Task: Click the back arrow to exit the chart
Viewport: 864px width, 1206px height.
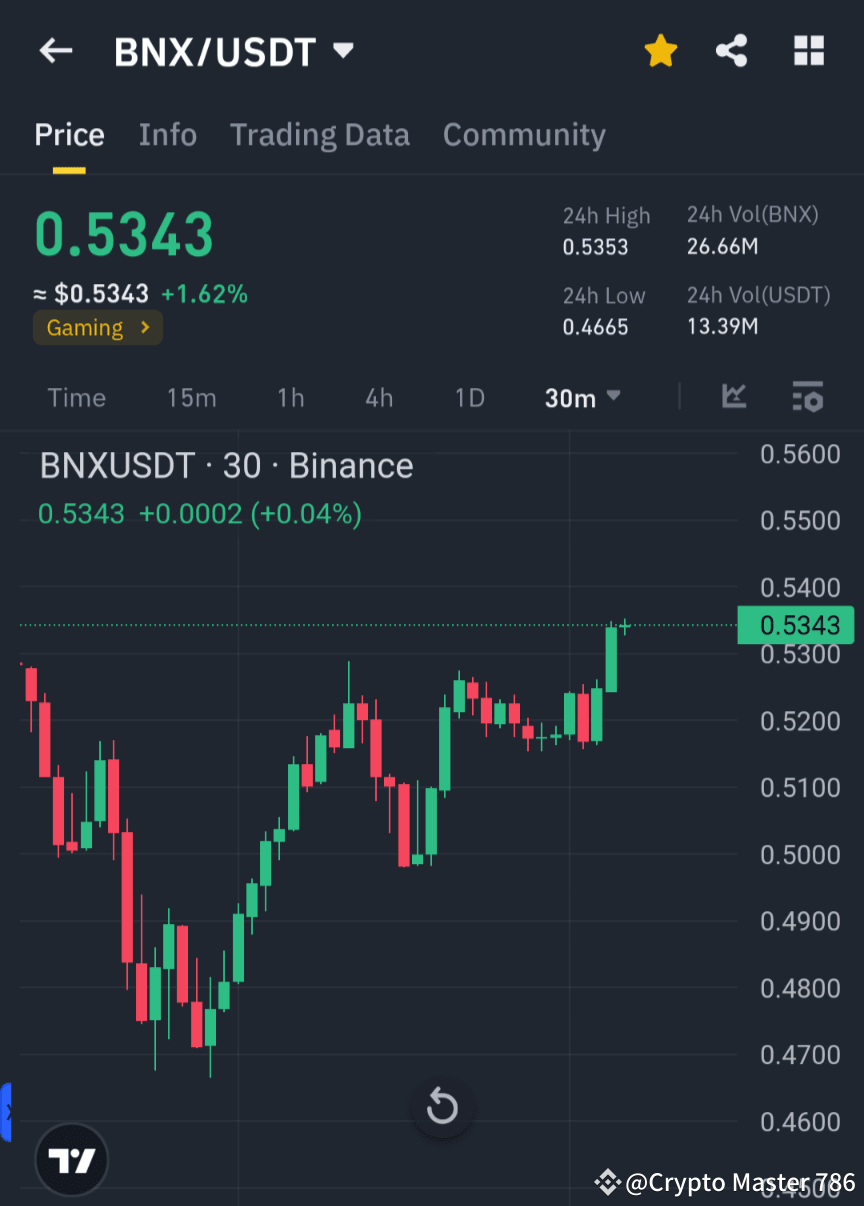Action: tap(55, 51)
